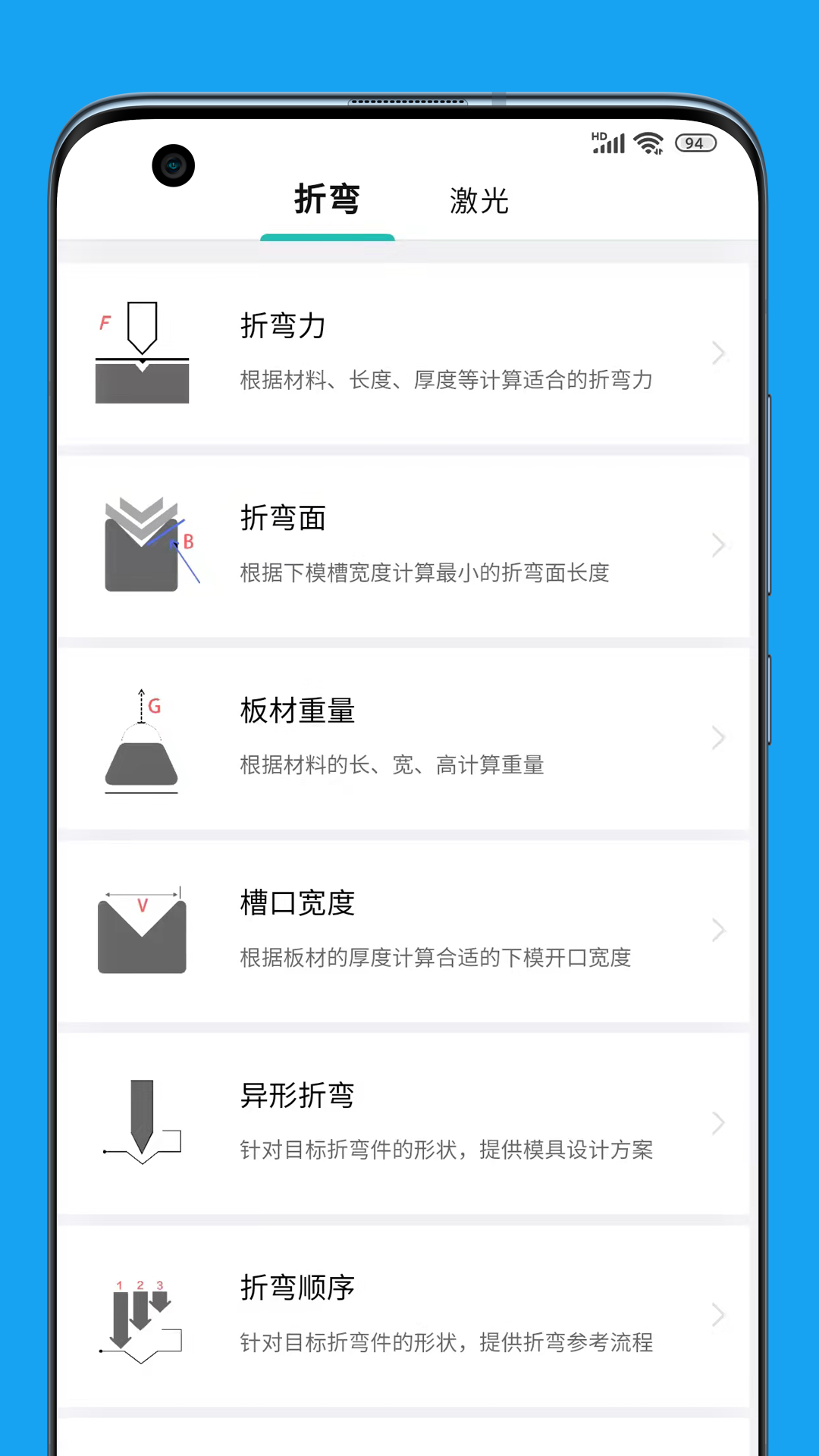Expand the 板材重量 entry chevron
Screen dimensions: 819x1456
718,737
